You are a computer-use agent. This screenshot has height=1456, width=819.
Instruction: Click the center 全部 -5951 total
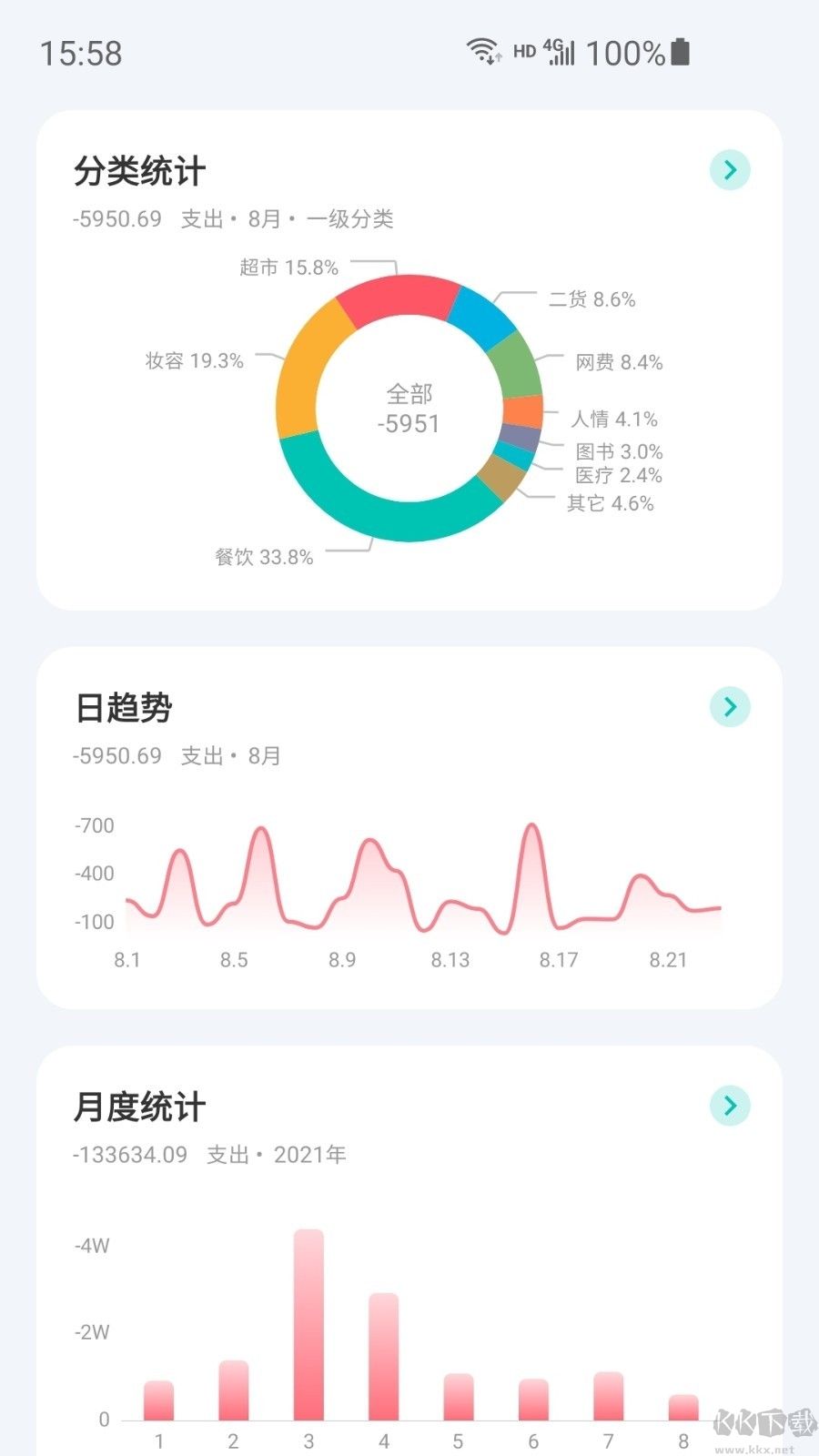[x=409, y=409]
